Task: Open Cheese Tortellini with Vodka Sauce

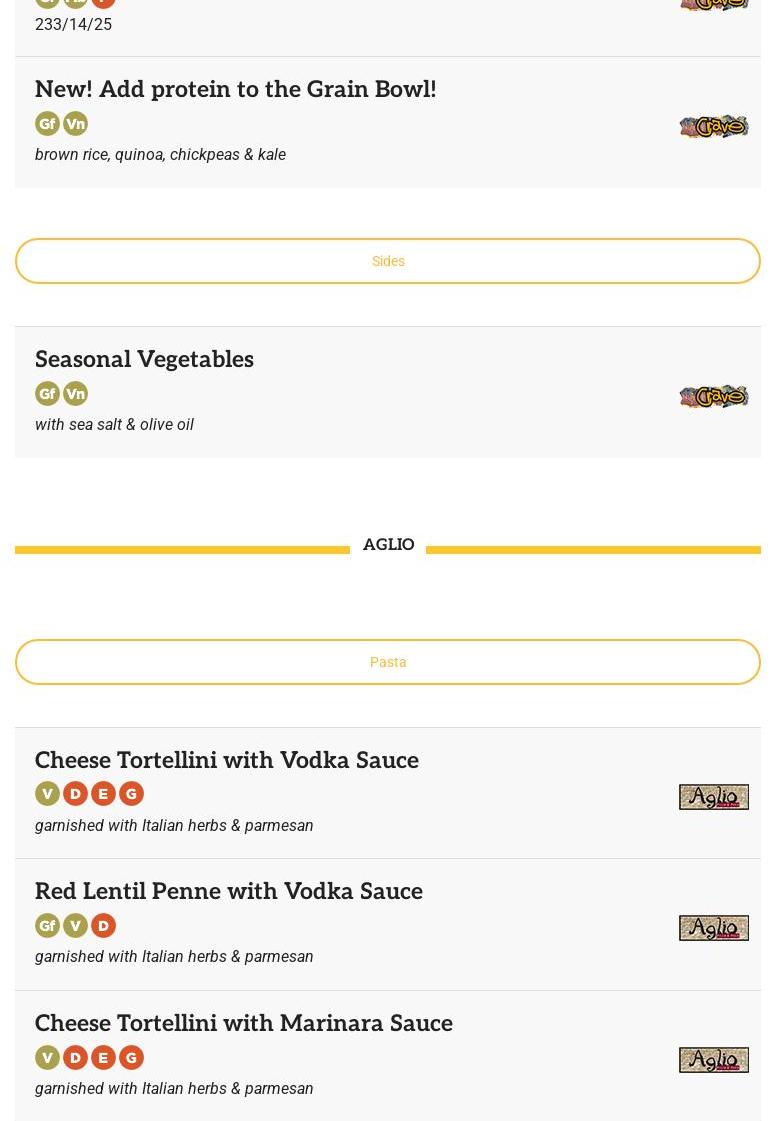Action: point(227,761)
